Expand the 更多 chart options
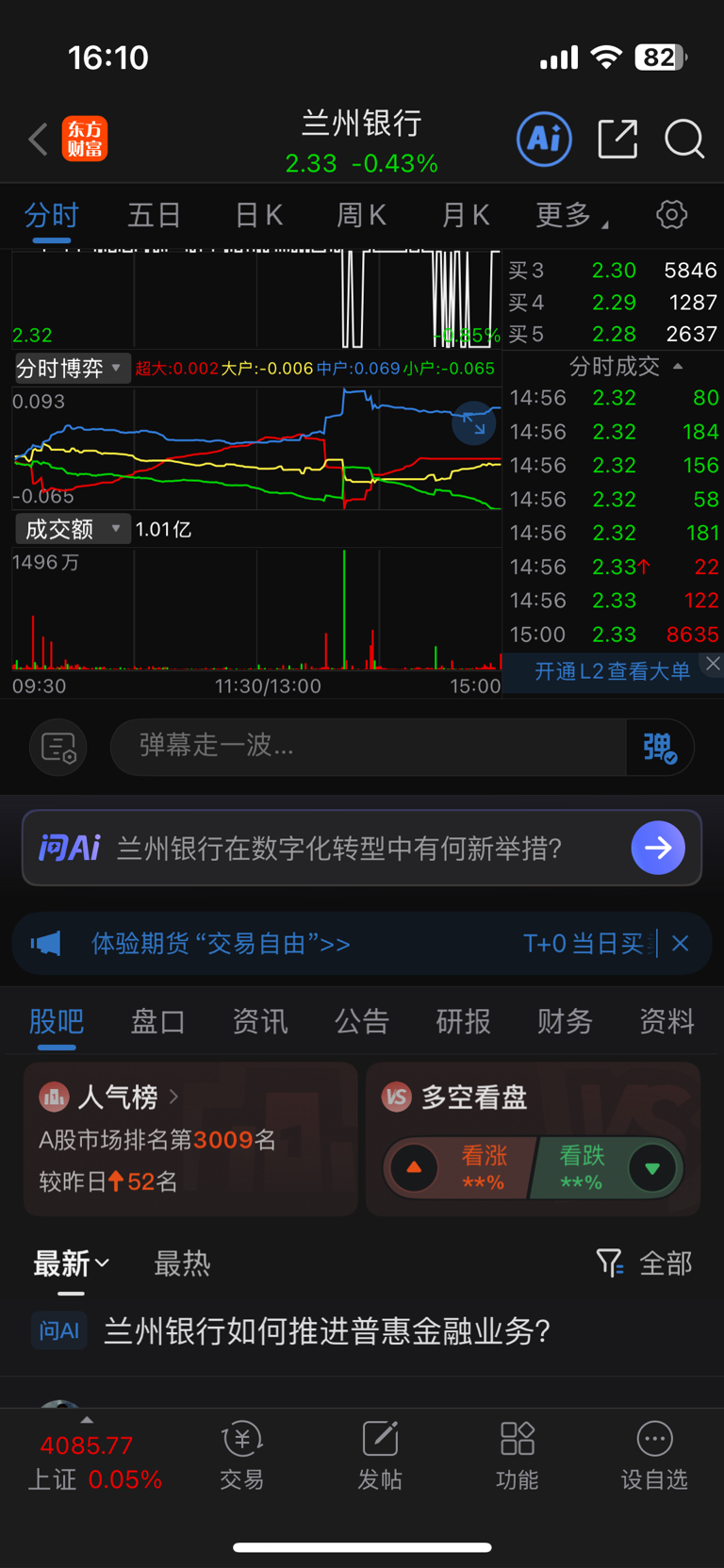 pyautogui.click(x=570, y=215)
